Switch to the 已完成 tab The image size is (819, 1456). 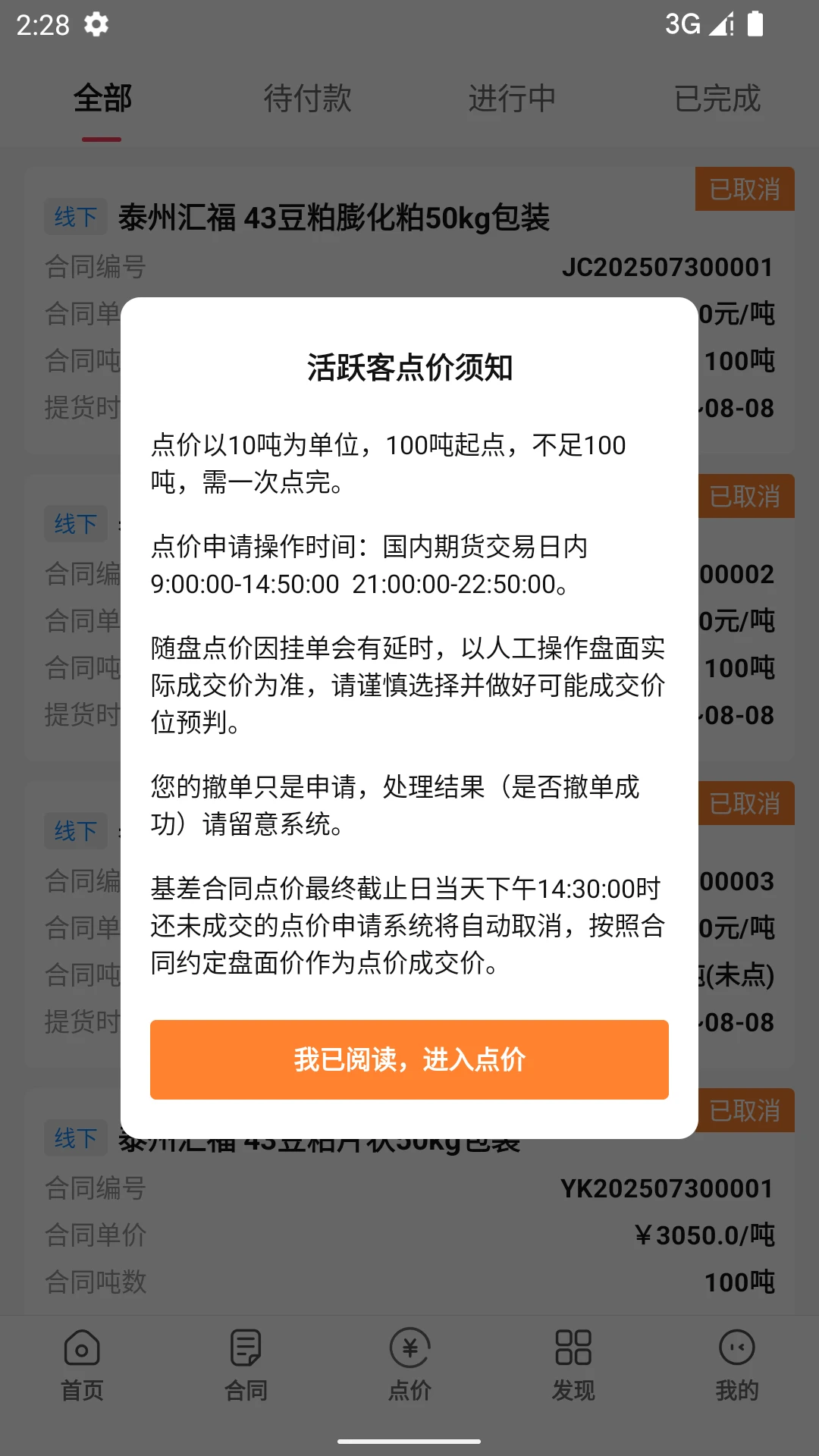tap(717, 99)
